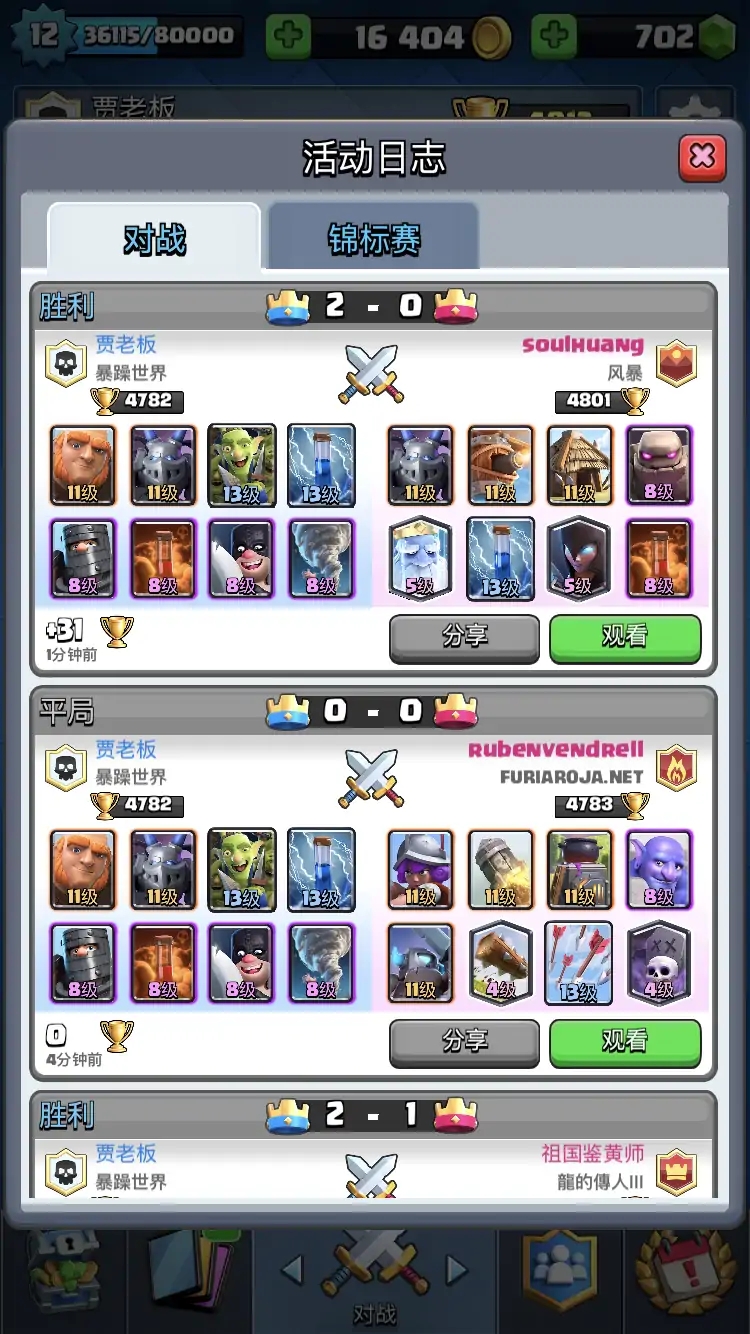Open 祖国鉴黄师's player profile
Image resolution: width=750 pixels, height=1334 pixels.
[593, 1154]
